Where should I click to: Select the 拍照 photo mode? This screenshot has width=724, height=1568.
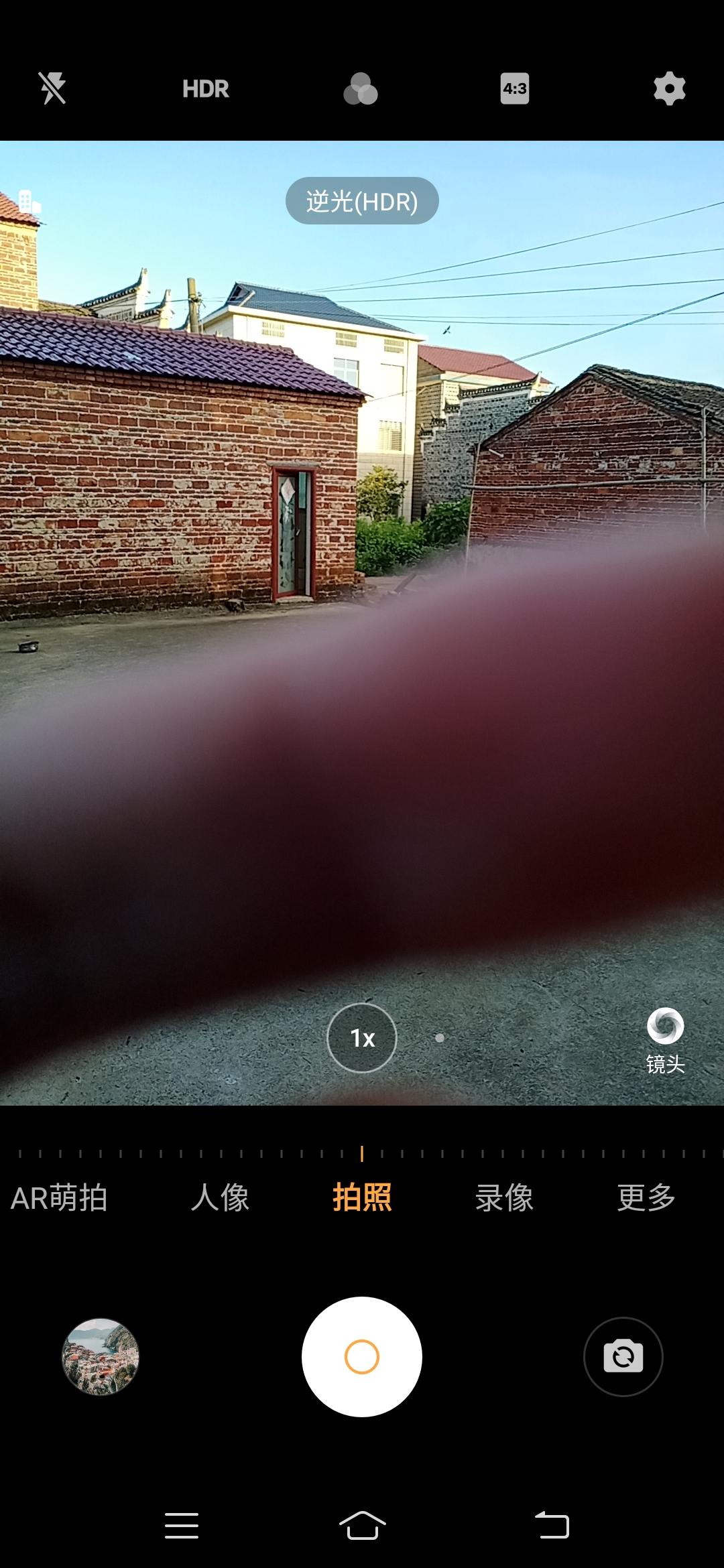pyautogui.click(x=362, y=1197)
